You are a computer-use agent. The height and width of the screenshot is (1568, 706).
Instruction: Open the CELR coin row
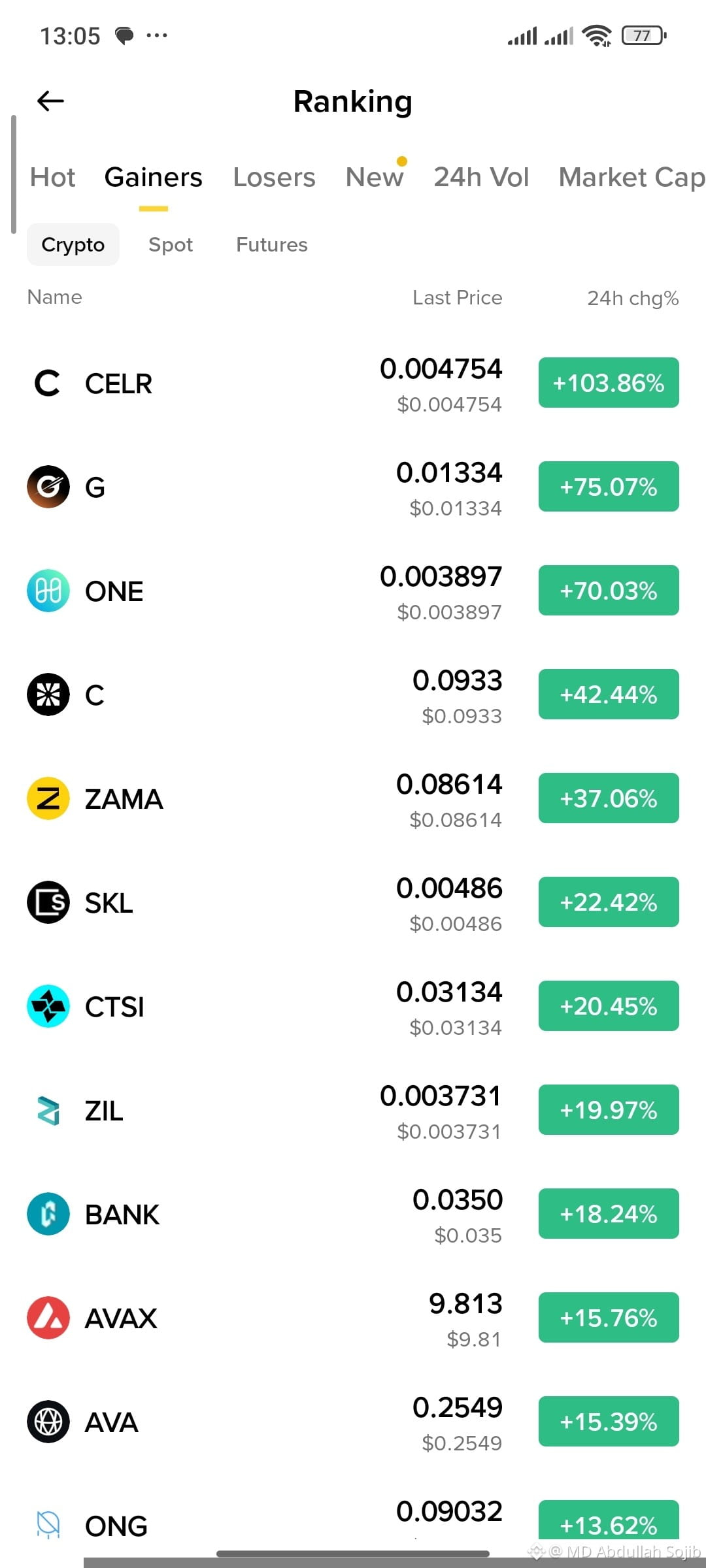[353, 383]
